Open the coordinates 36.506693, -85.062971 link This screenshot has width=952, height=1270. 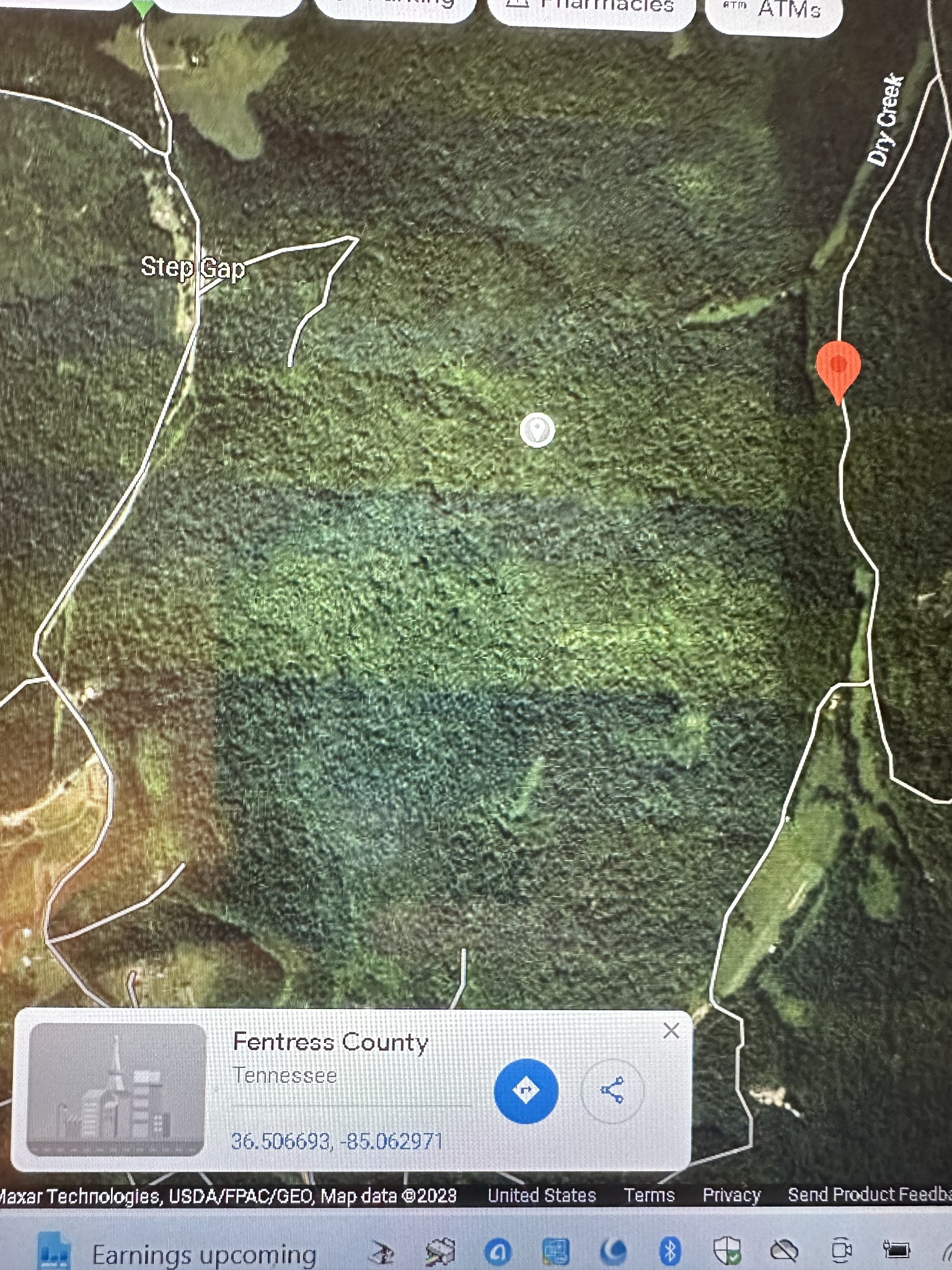pos(337,1141)
